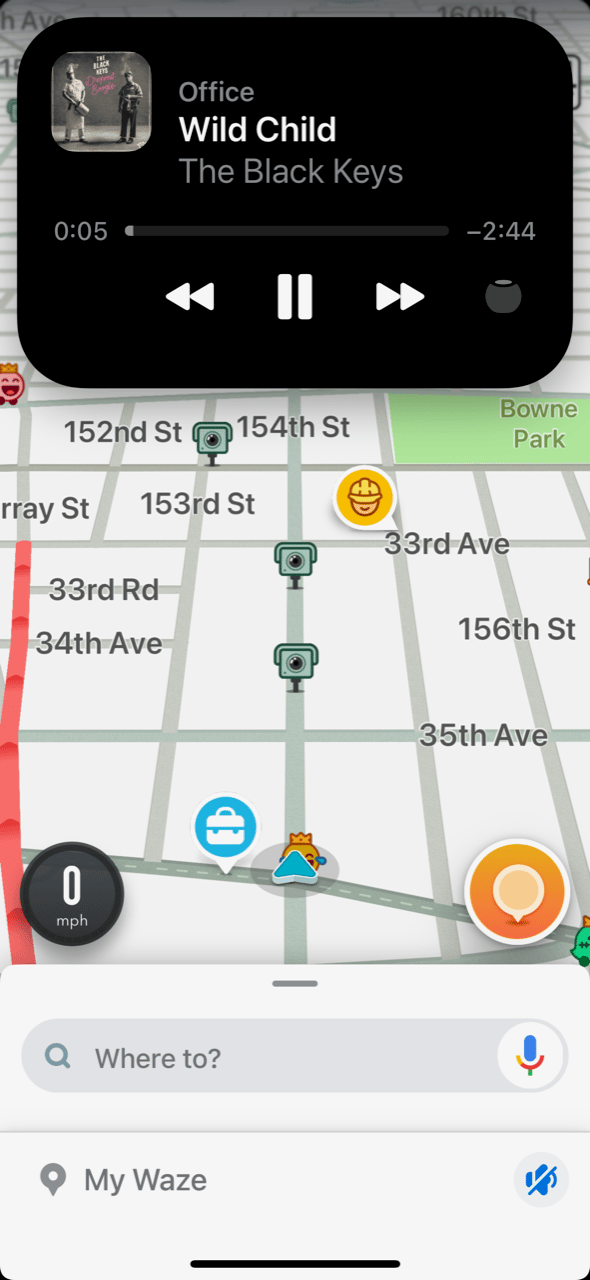This screenshot has height=1280, width=590.
Task: Start voice search with the microphone
Action: pos(531,1056)
